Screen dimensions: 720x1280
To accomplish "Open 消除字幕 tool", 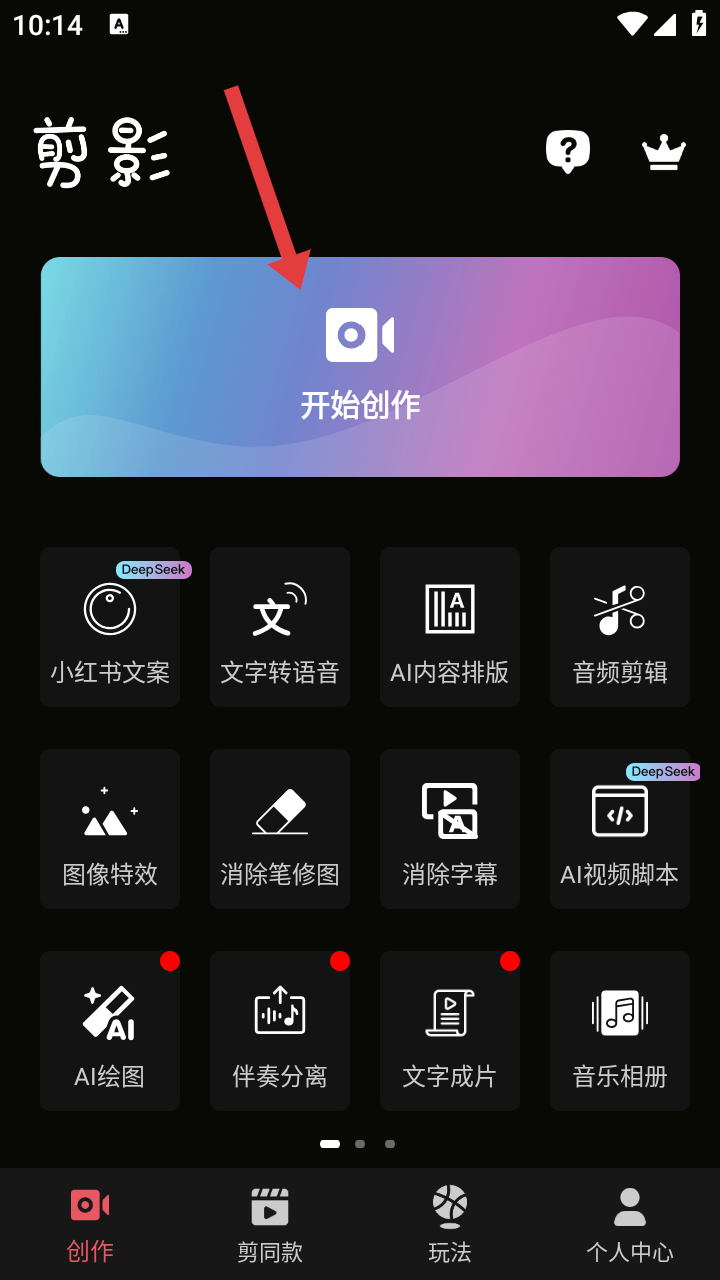I will click(450, 829).
